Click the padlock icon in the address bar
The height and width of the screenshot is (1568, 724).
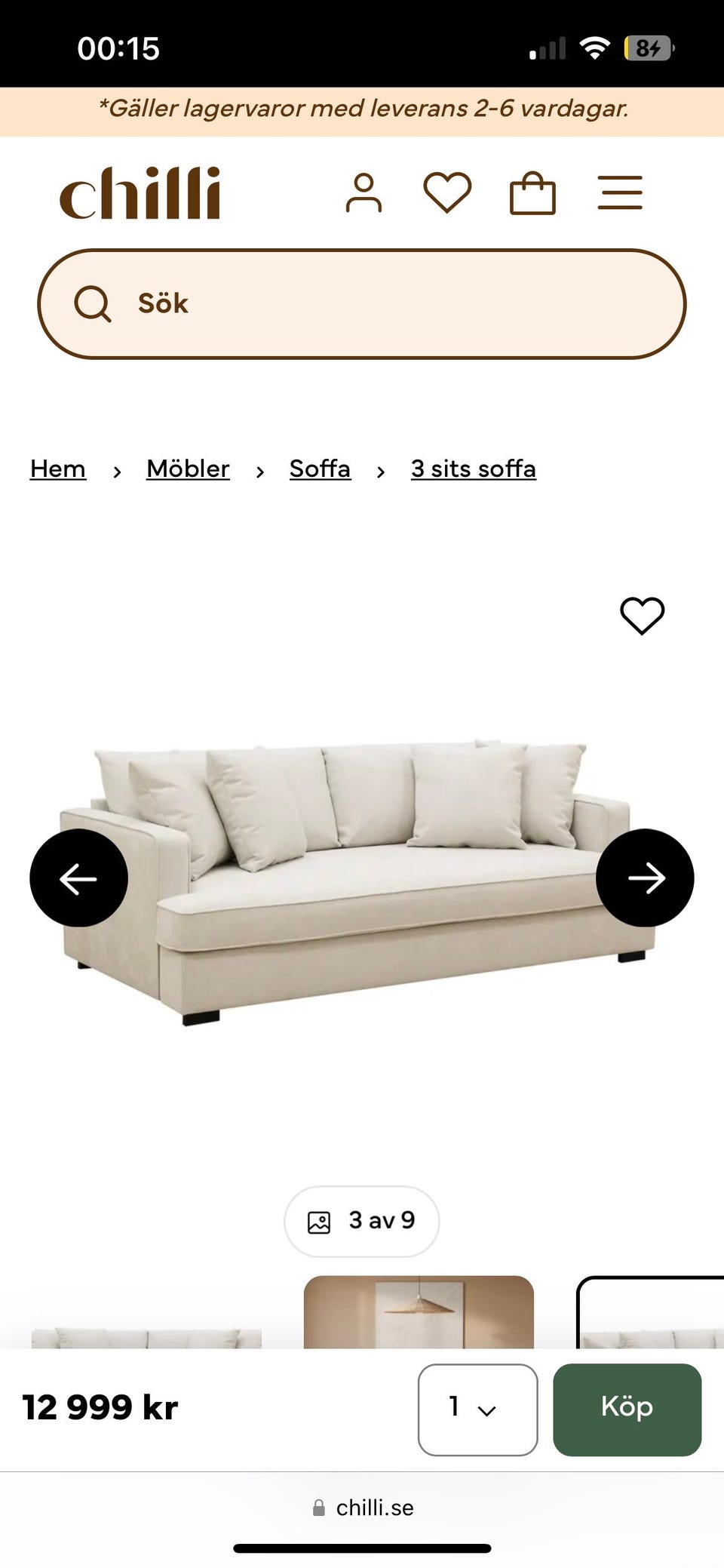pyautogui.click(x=320, y=1508)
